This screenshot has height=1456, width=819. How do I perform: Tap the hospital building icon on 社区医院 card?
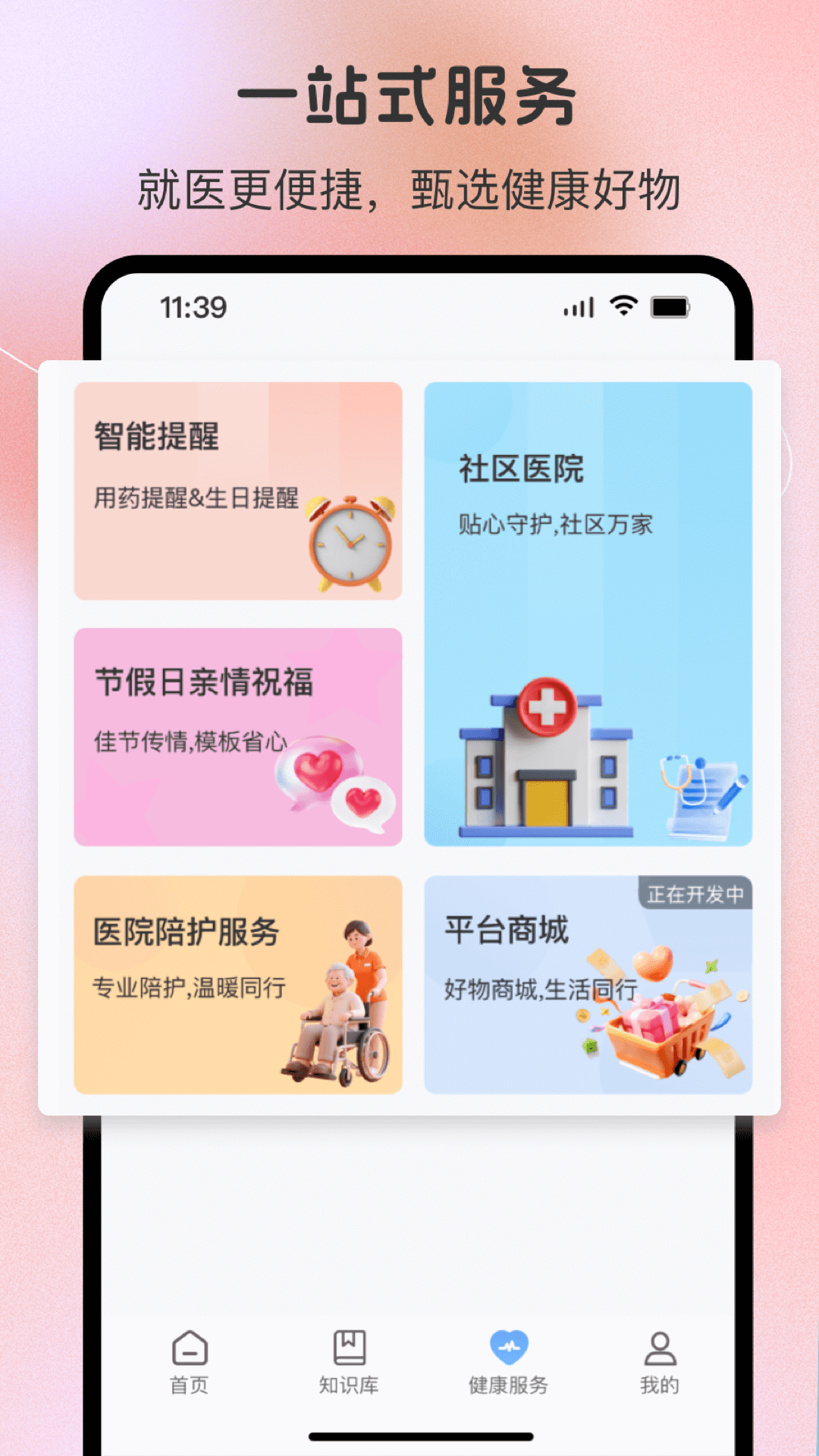[544, 766]
